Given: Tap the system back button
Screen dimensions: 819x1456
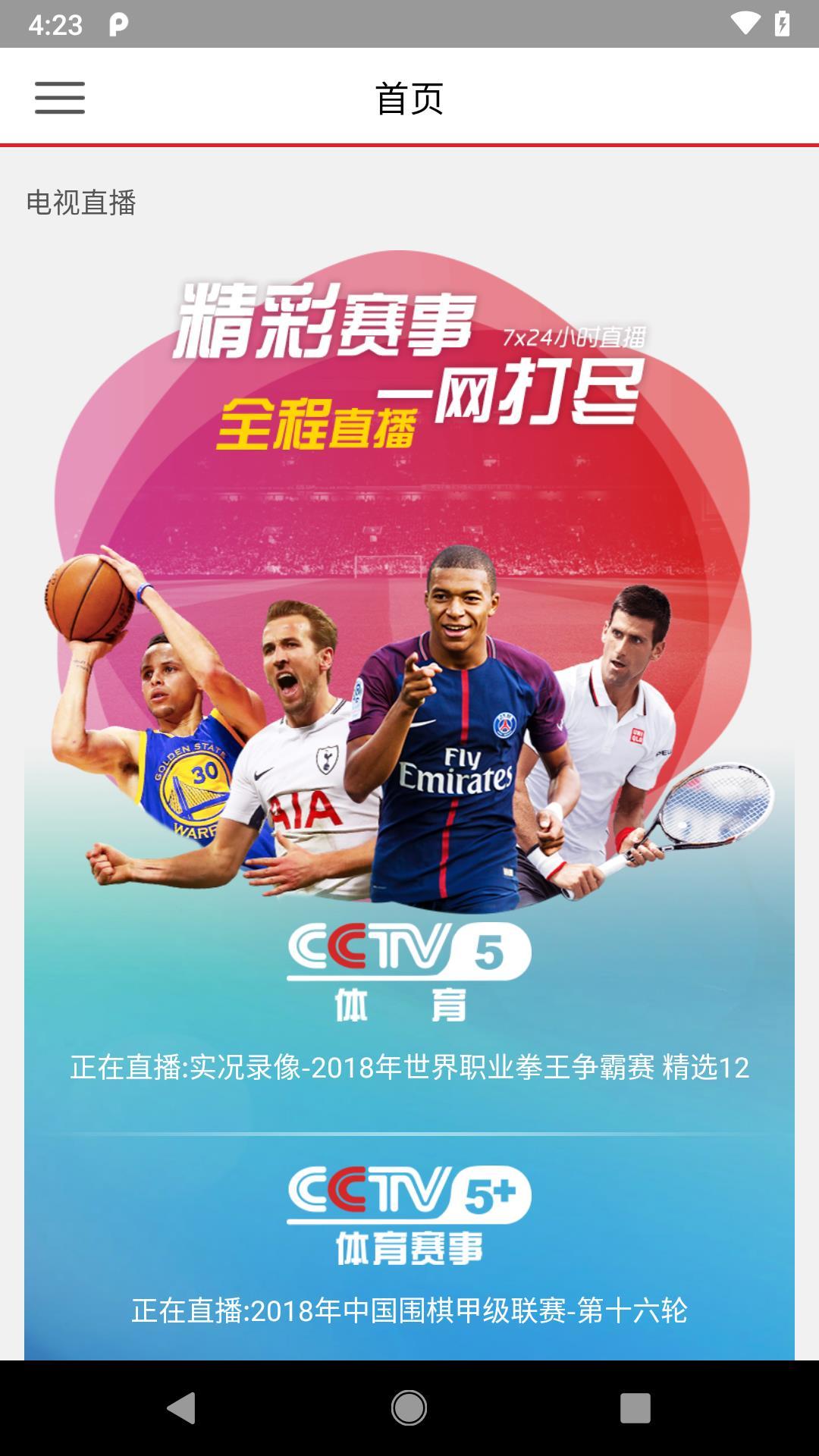Looking at the screenshot, I should (181, 1408).
